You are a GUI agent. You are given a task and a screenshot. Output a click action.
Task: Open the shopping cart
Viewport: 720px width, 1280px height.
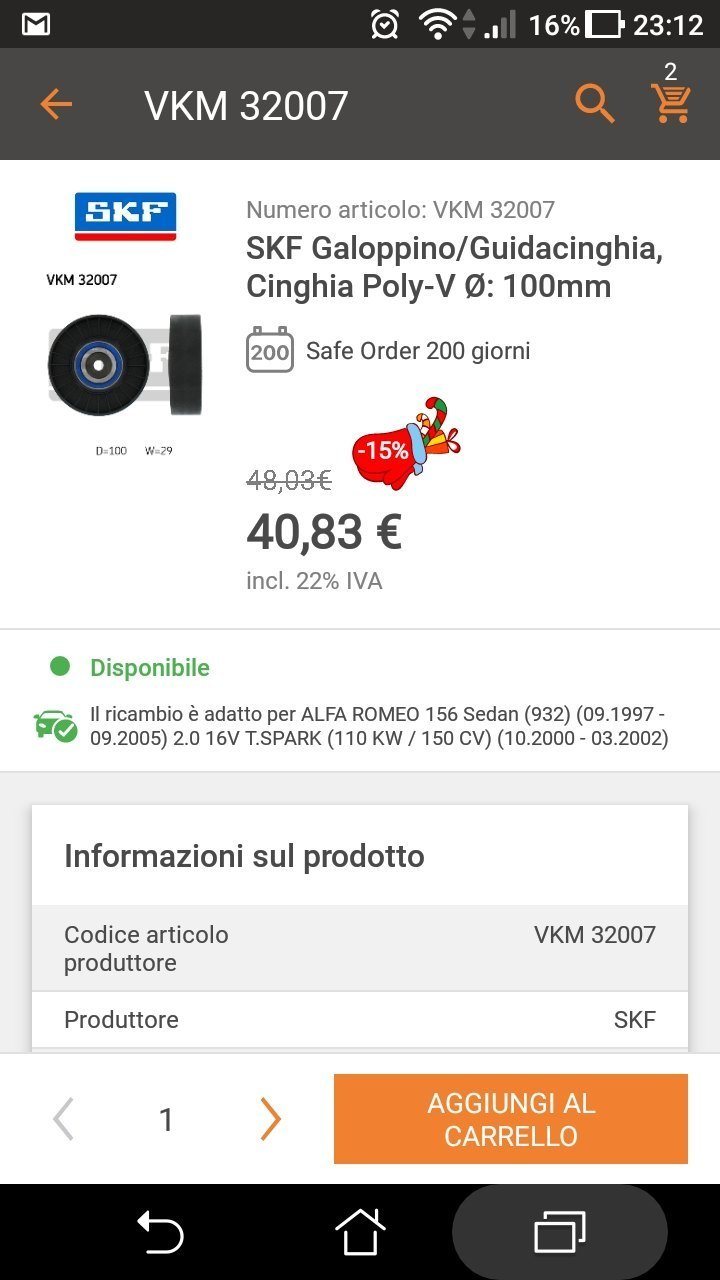(x=670, y=101)
